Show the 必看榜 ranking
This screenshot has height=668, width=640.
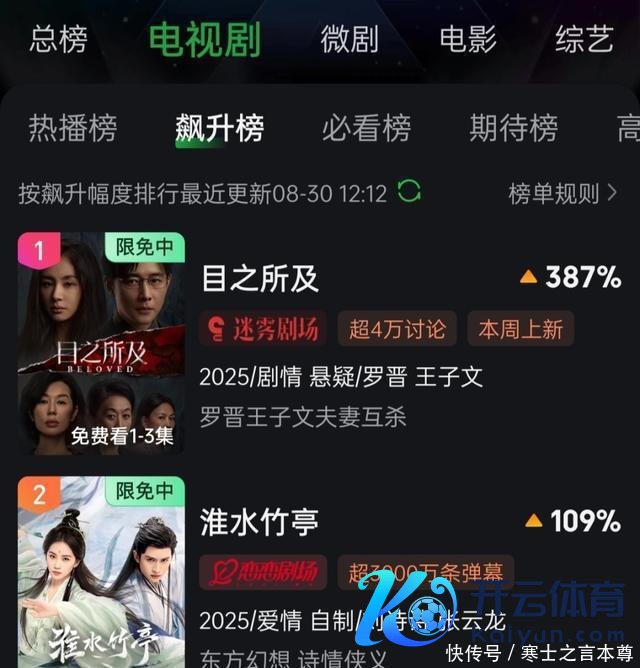tap(366, 128)
